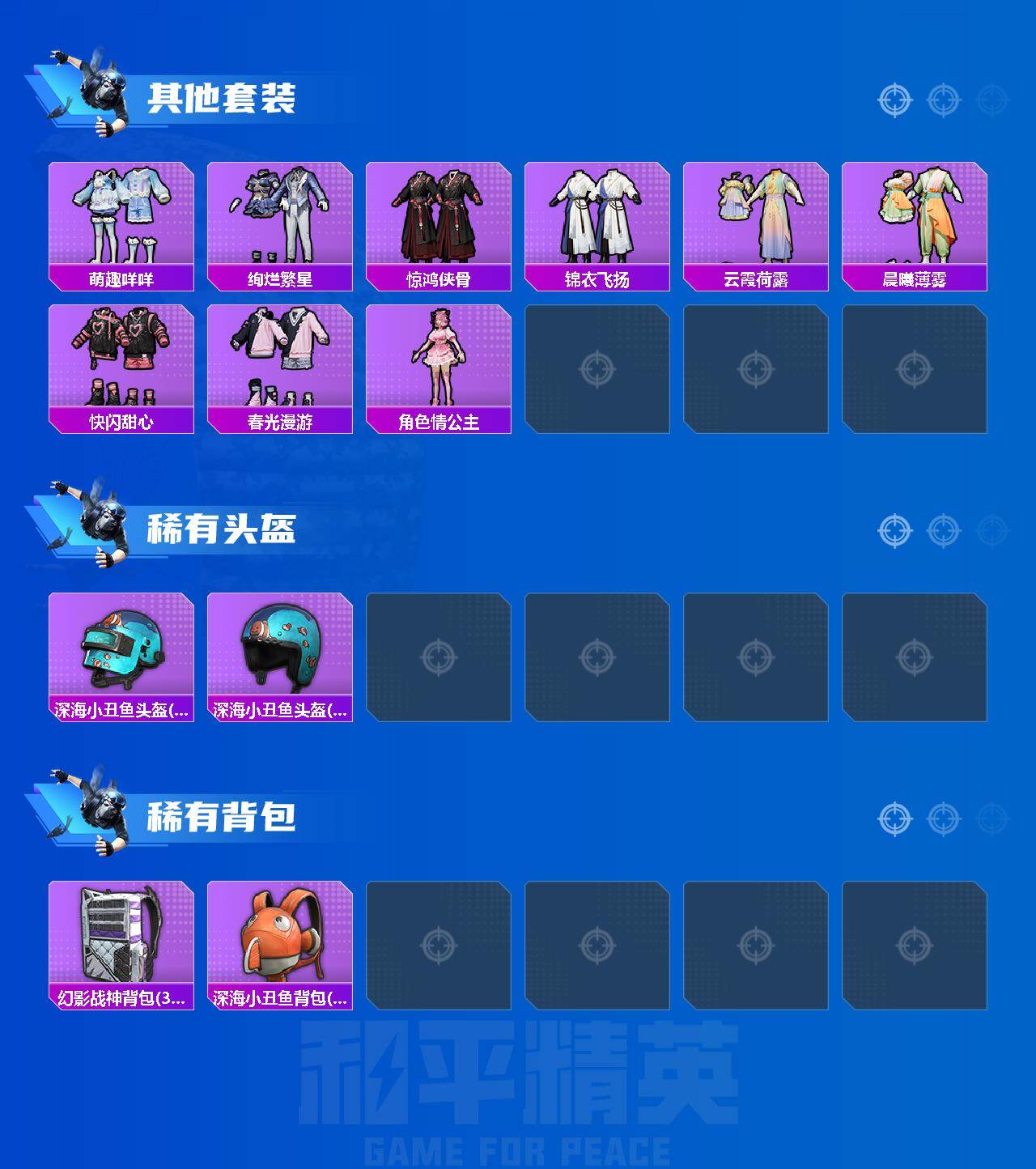1036x1169 pixels.
Task: Open the 快闪甜心 jacket set
Action: 121,364
